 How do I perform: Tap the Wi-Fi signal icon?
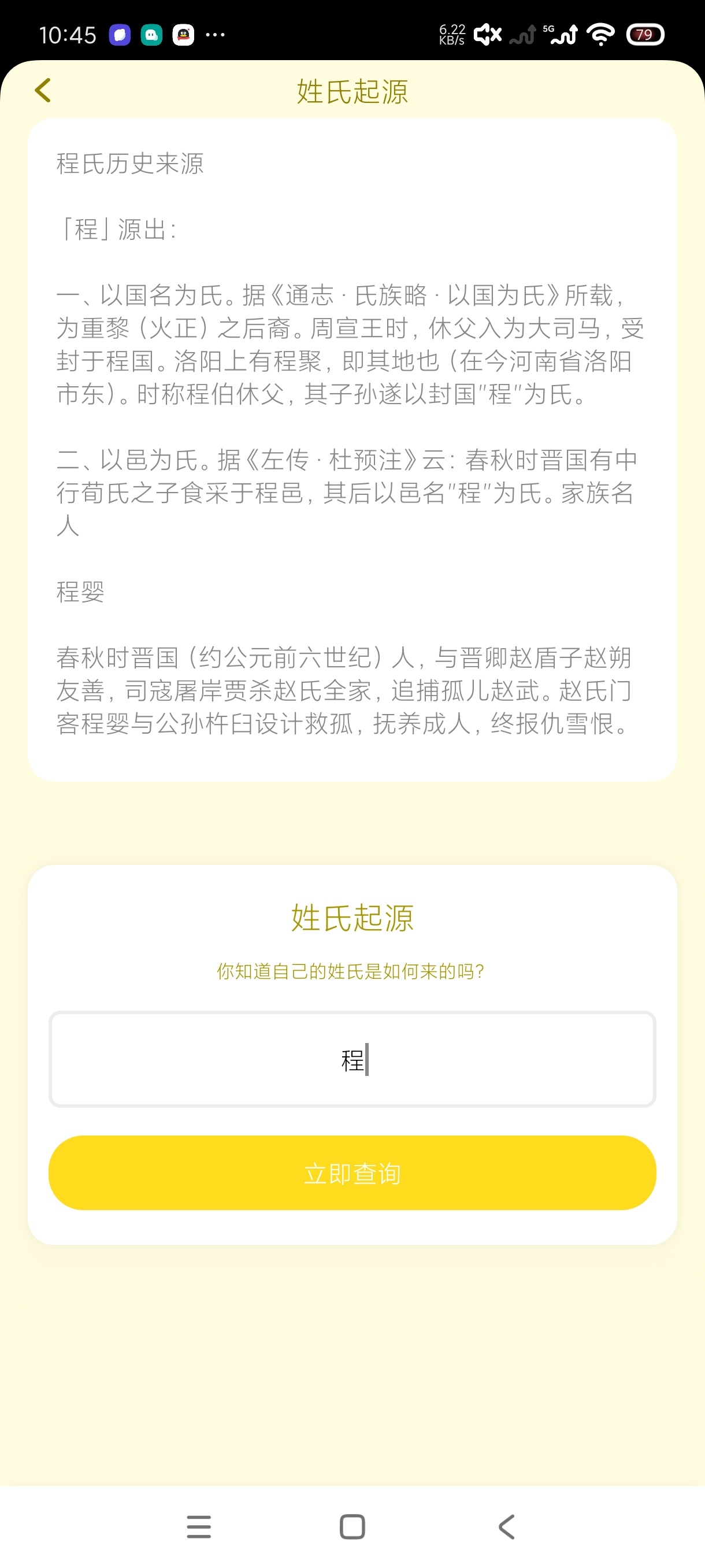click(x=601, y=35)
